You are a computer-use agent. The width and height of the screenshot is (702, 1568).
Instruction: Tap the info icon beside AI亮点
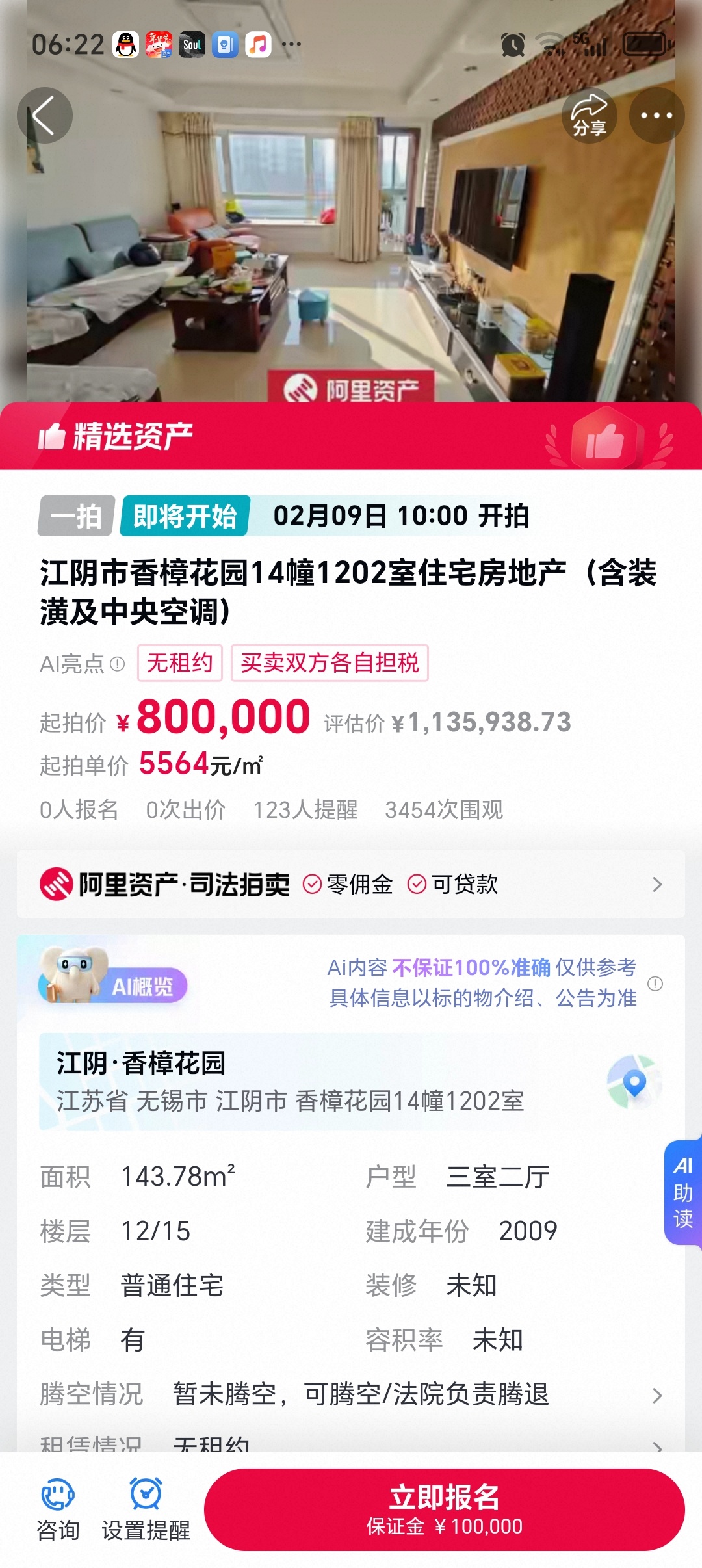click(x=118, y=664)
